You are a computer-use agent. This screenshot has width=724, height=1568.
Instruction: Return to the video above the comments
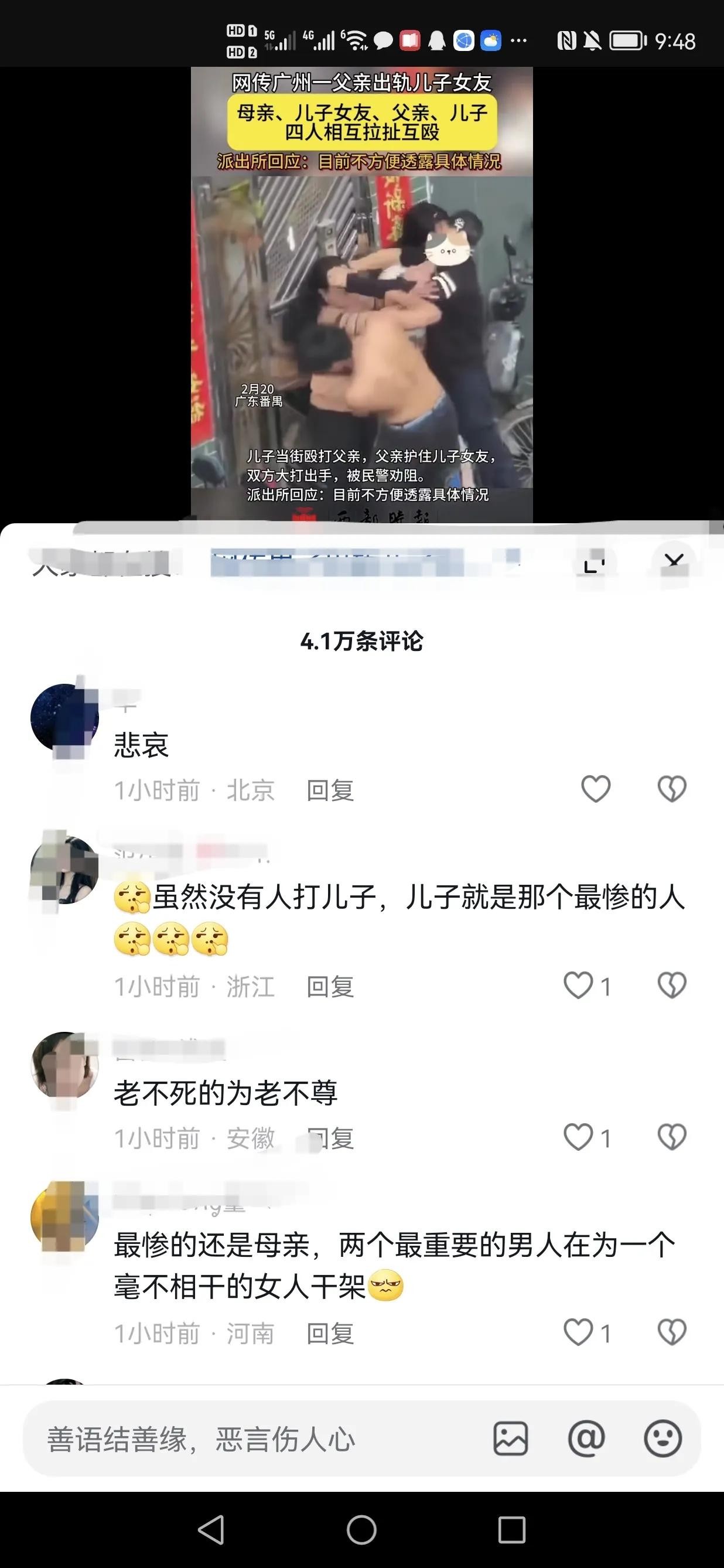tap(361, 292)
